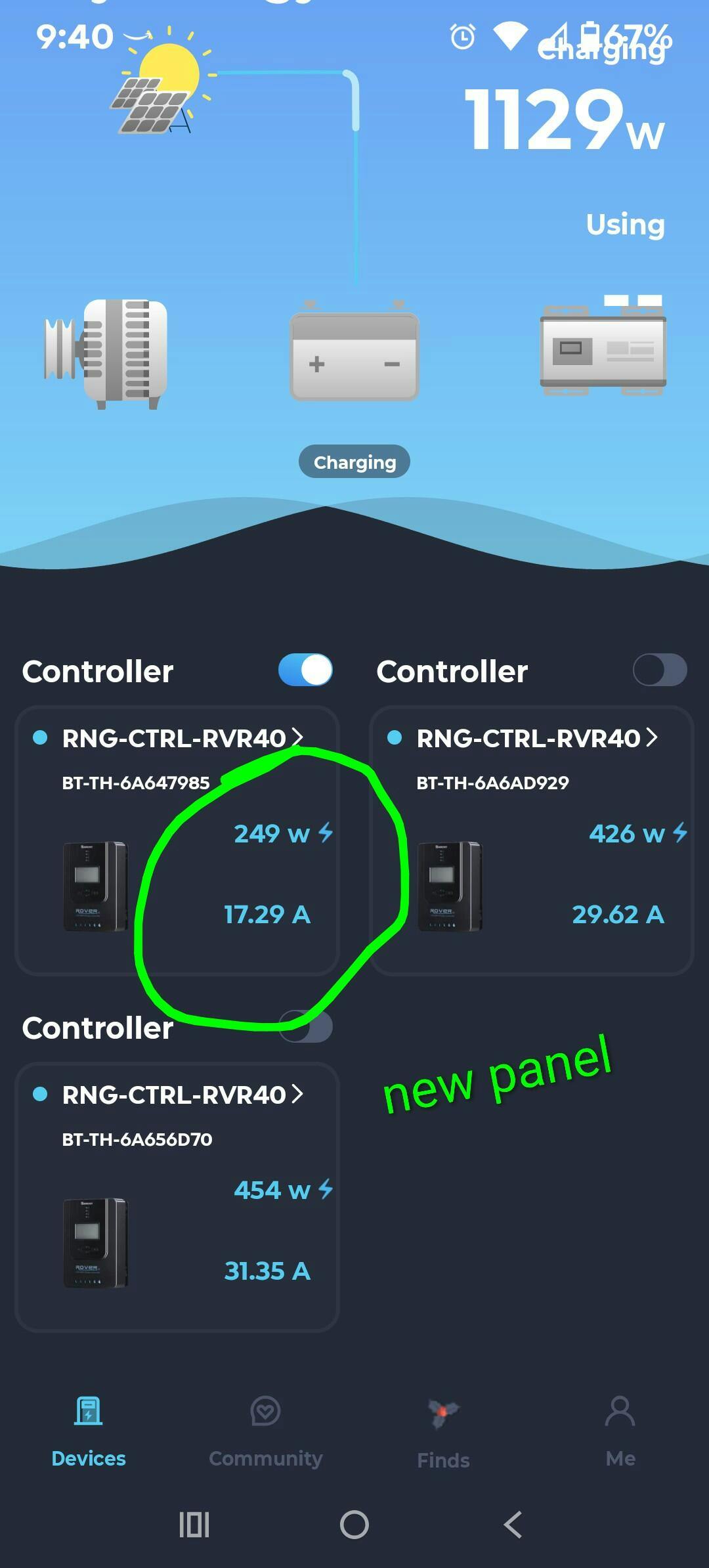This screenshot has width=709, height=1568.
Task: Turn off the toggle for controller BT-TH-6A647985
Action: pos(305,670)
